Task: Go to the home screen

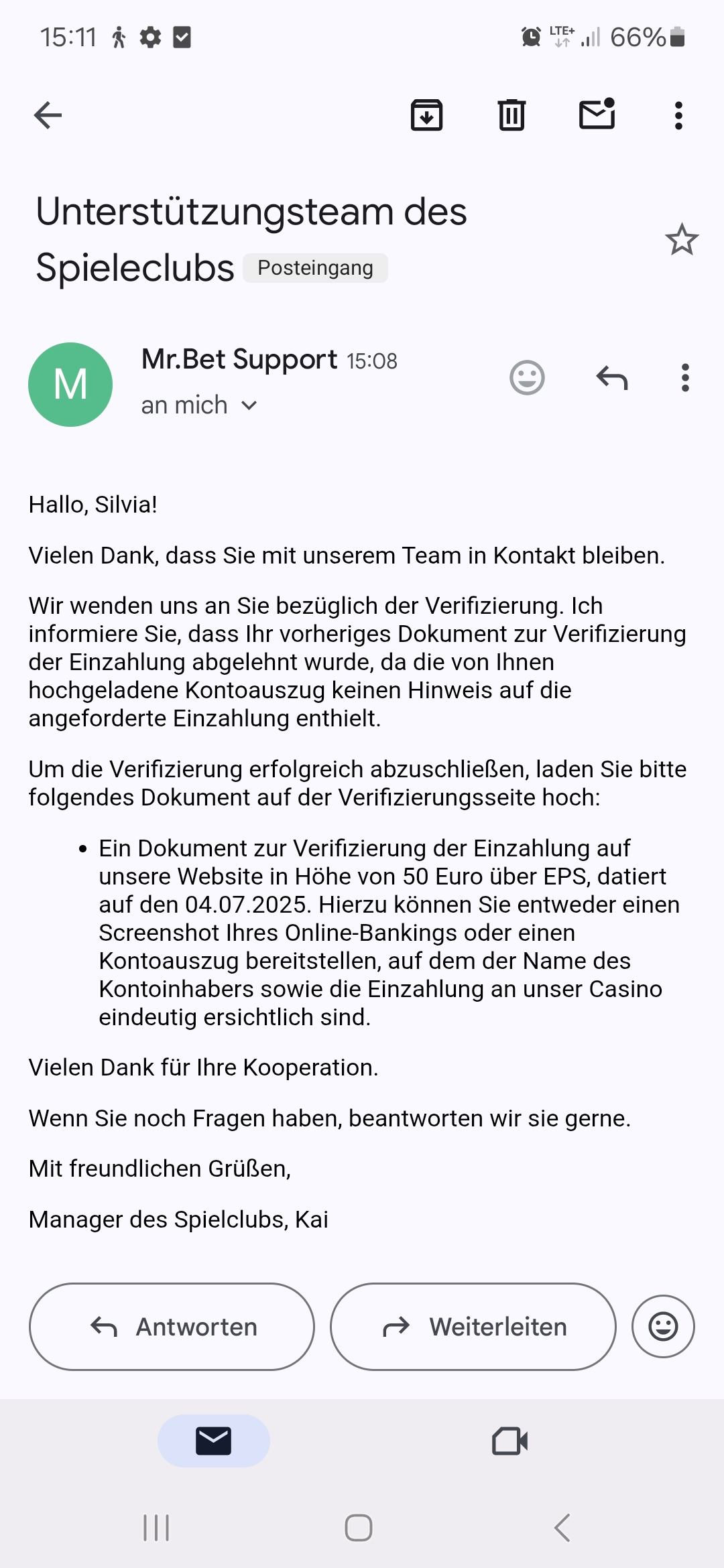Action: pyautogui.click(x=359, y=1528)
